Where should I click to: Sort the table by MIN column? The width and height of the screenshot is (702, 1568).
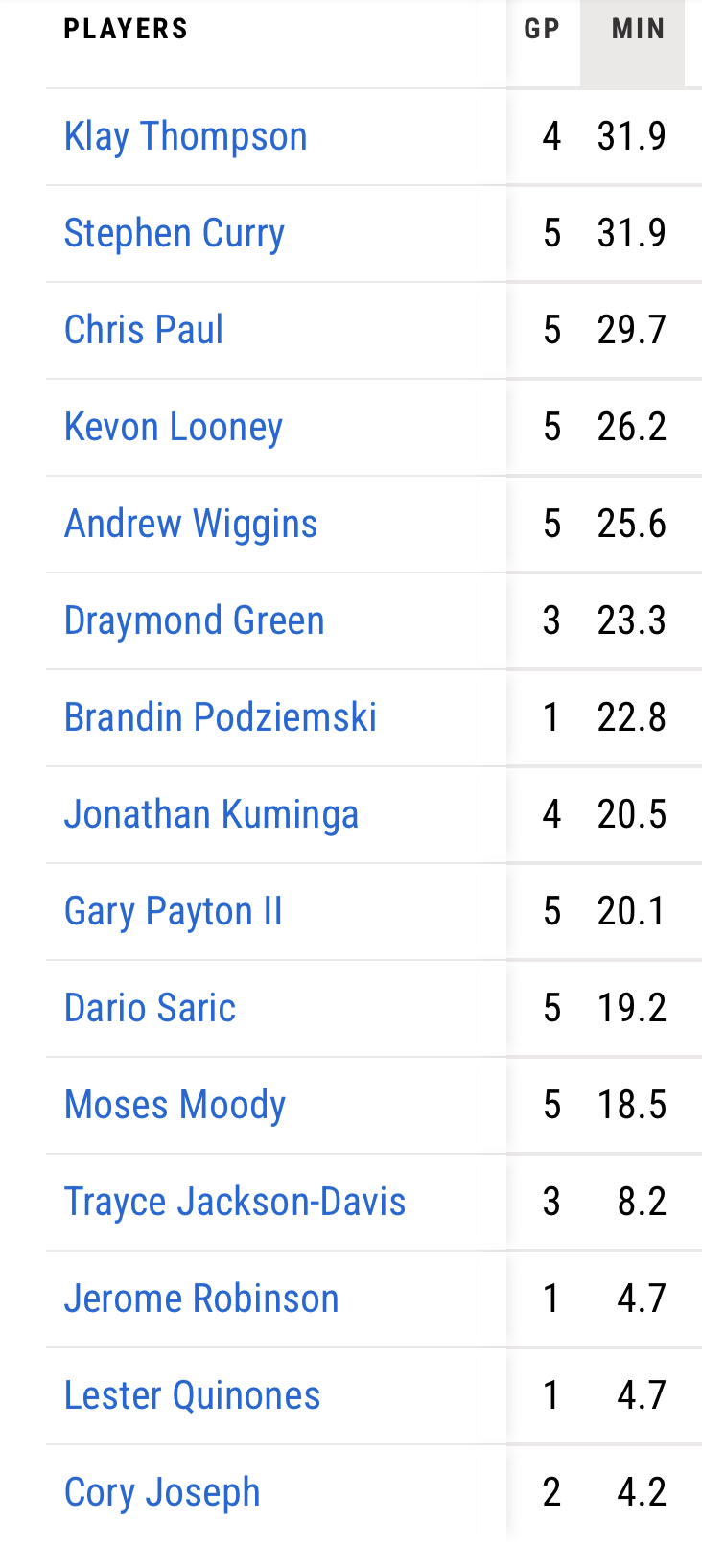pos(638,30)
